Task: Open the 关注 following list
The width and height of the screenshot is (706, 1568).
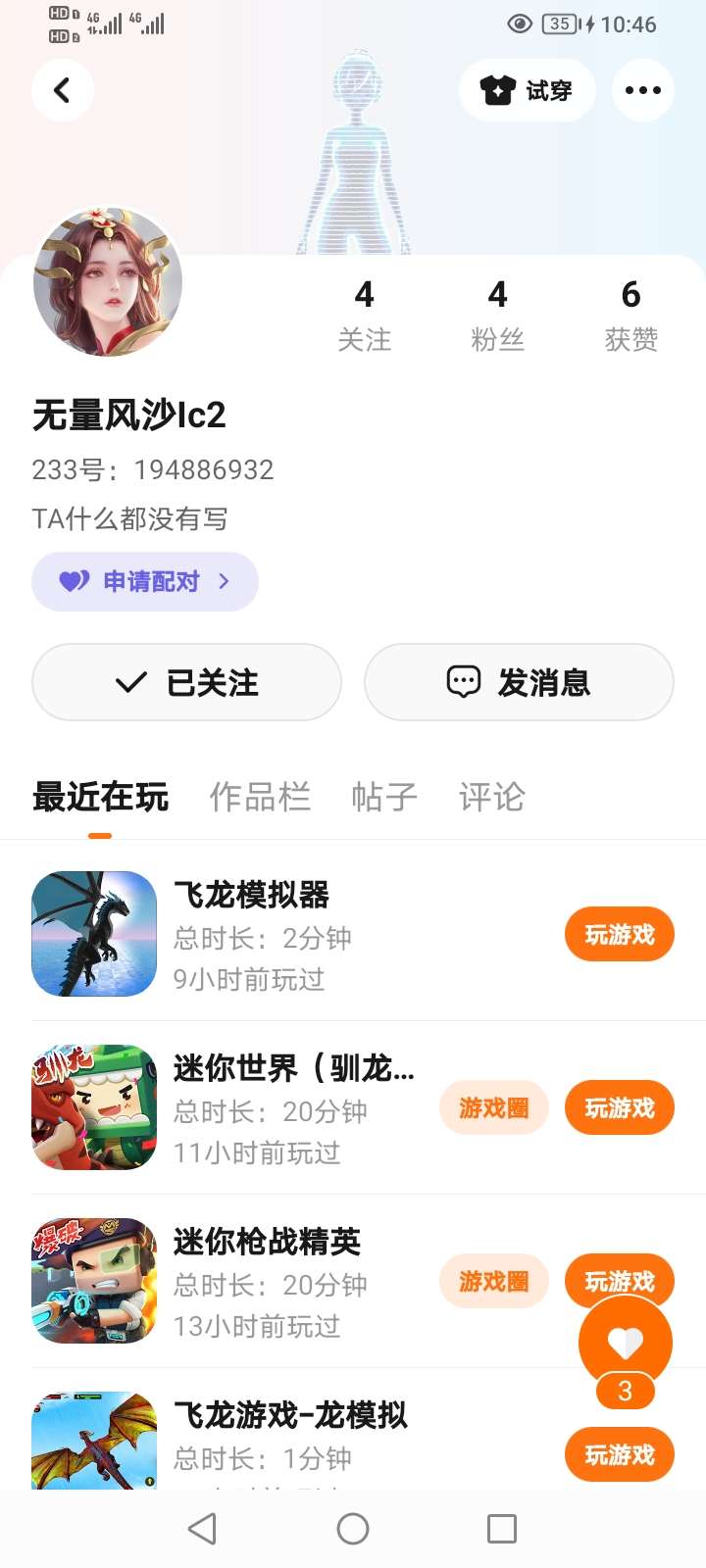Action: tap(364, 314)
